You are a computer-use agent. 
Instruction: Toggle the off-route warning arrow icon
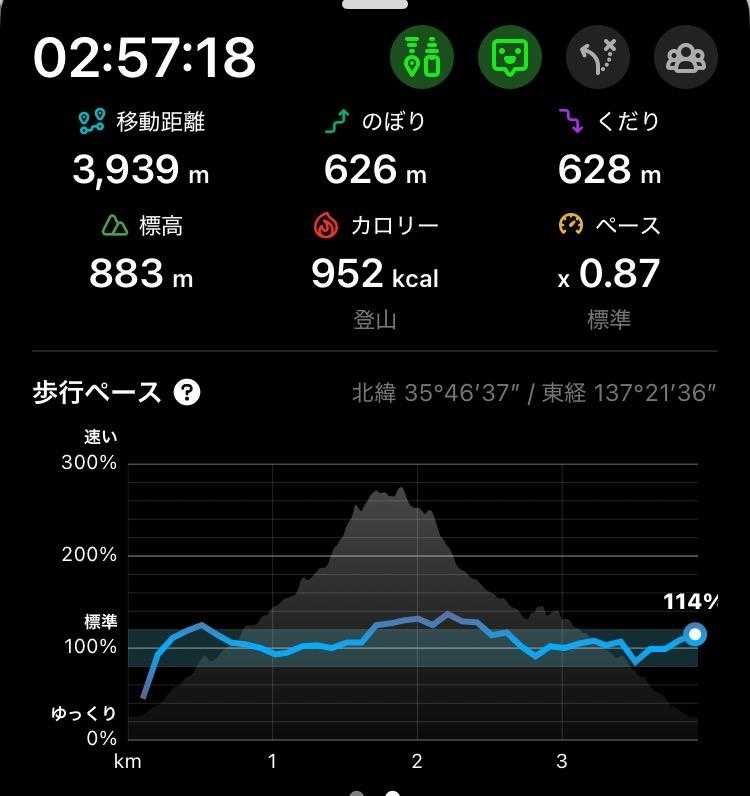pyautogui.click(x=598, y=56)
